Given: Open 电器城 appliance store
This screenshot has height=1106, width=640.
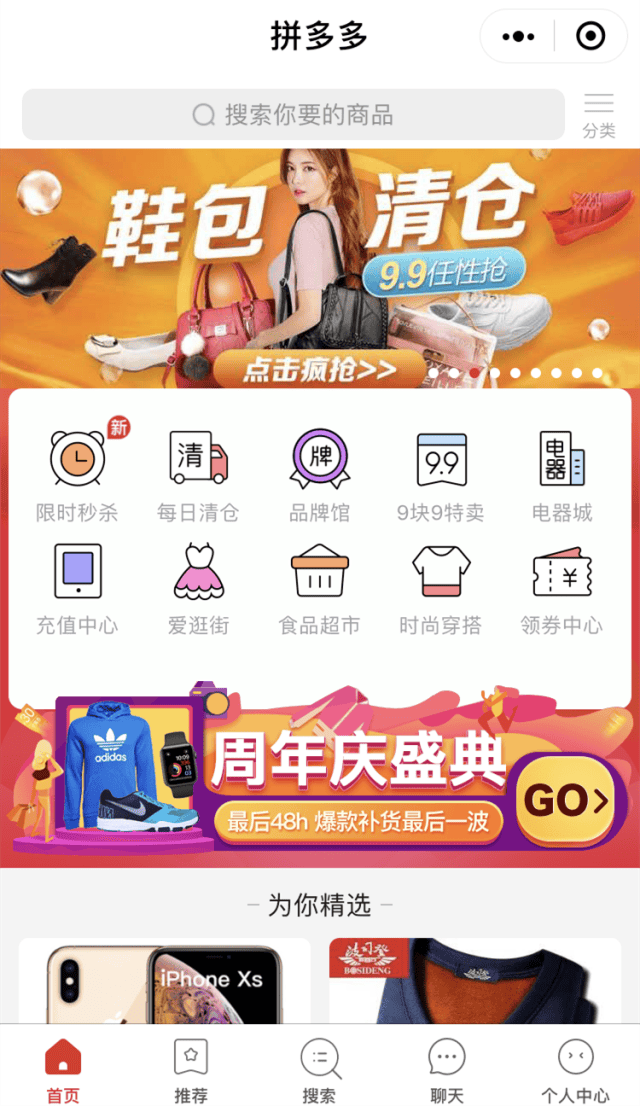Looking at the screenshot, I should click(x=562, y=475).
